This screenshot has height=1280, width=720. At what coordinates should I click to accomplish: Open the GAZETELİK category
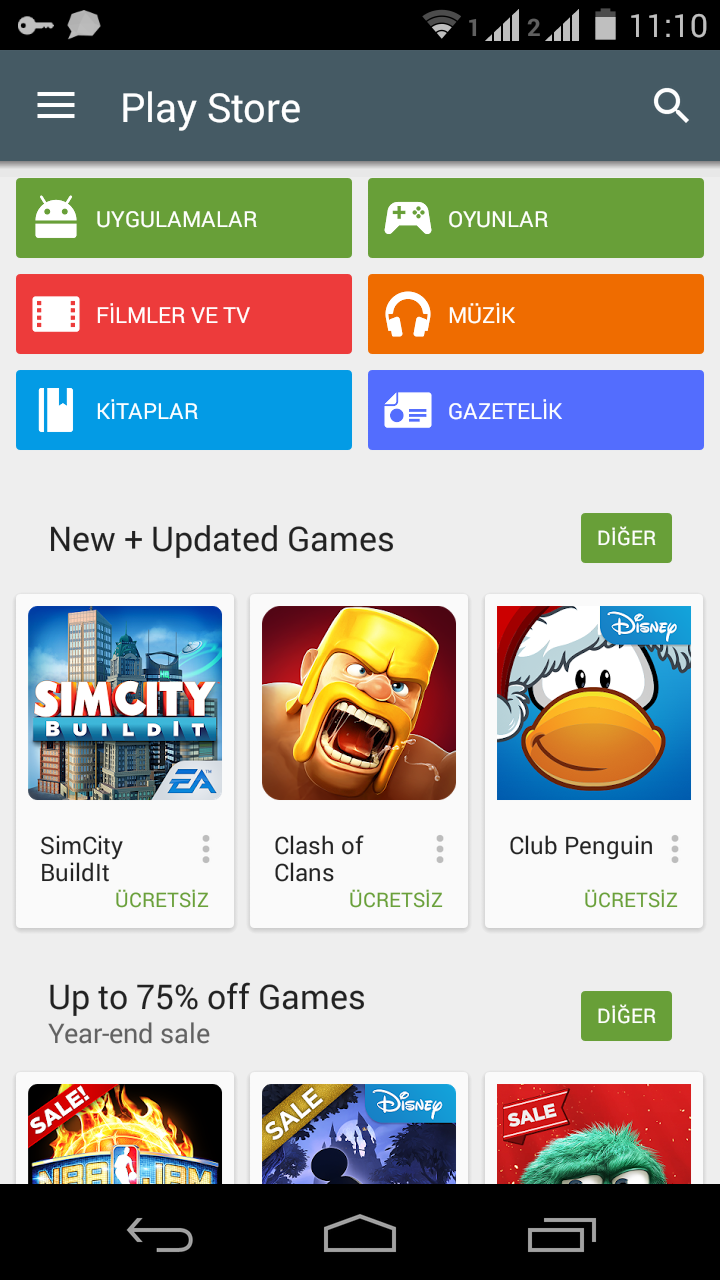point(536,410)
